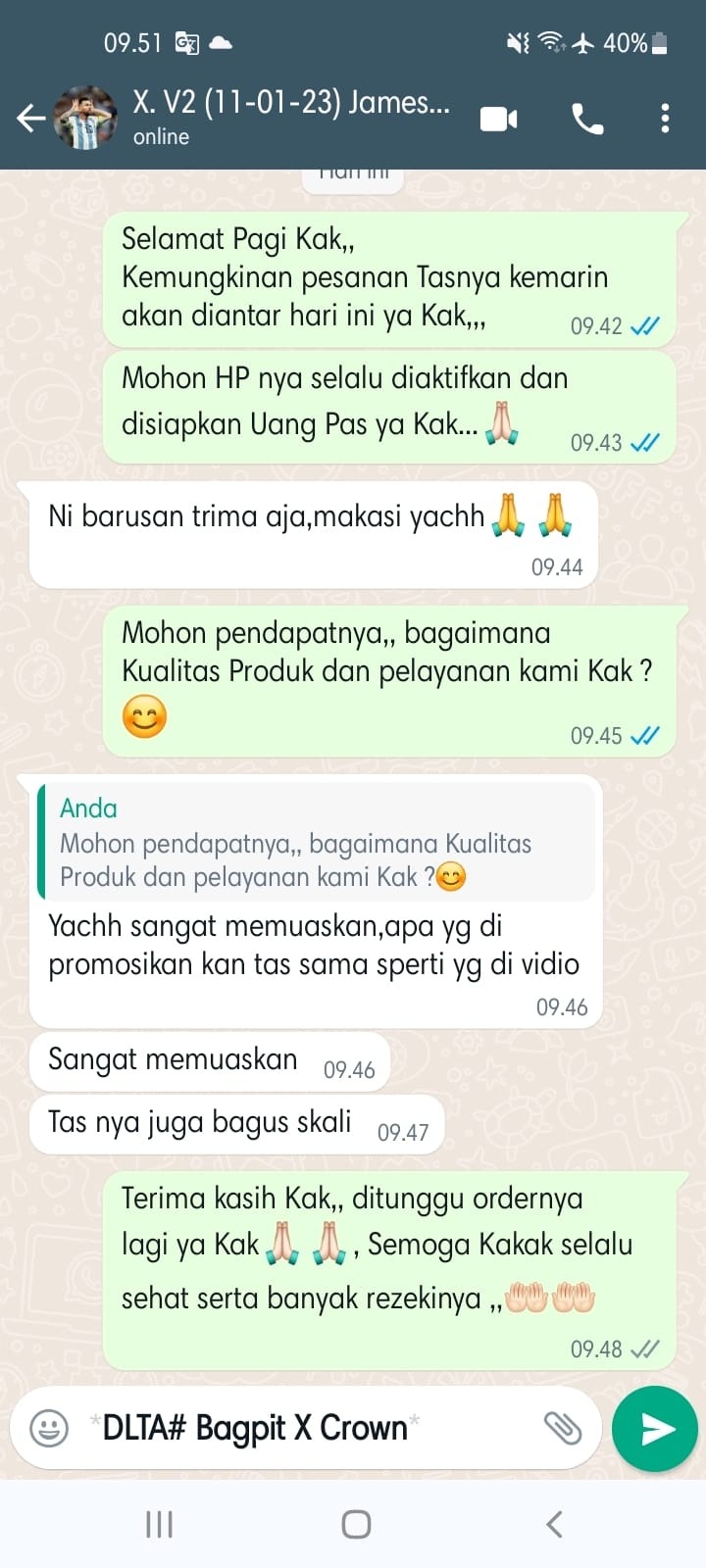
Task: Open the emoji picker
Action: click(49, 1428)
